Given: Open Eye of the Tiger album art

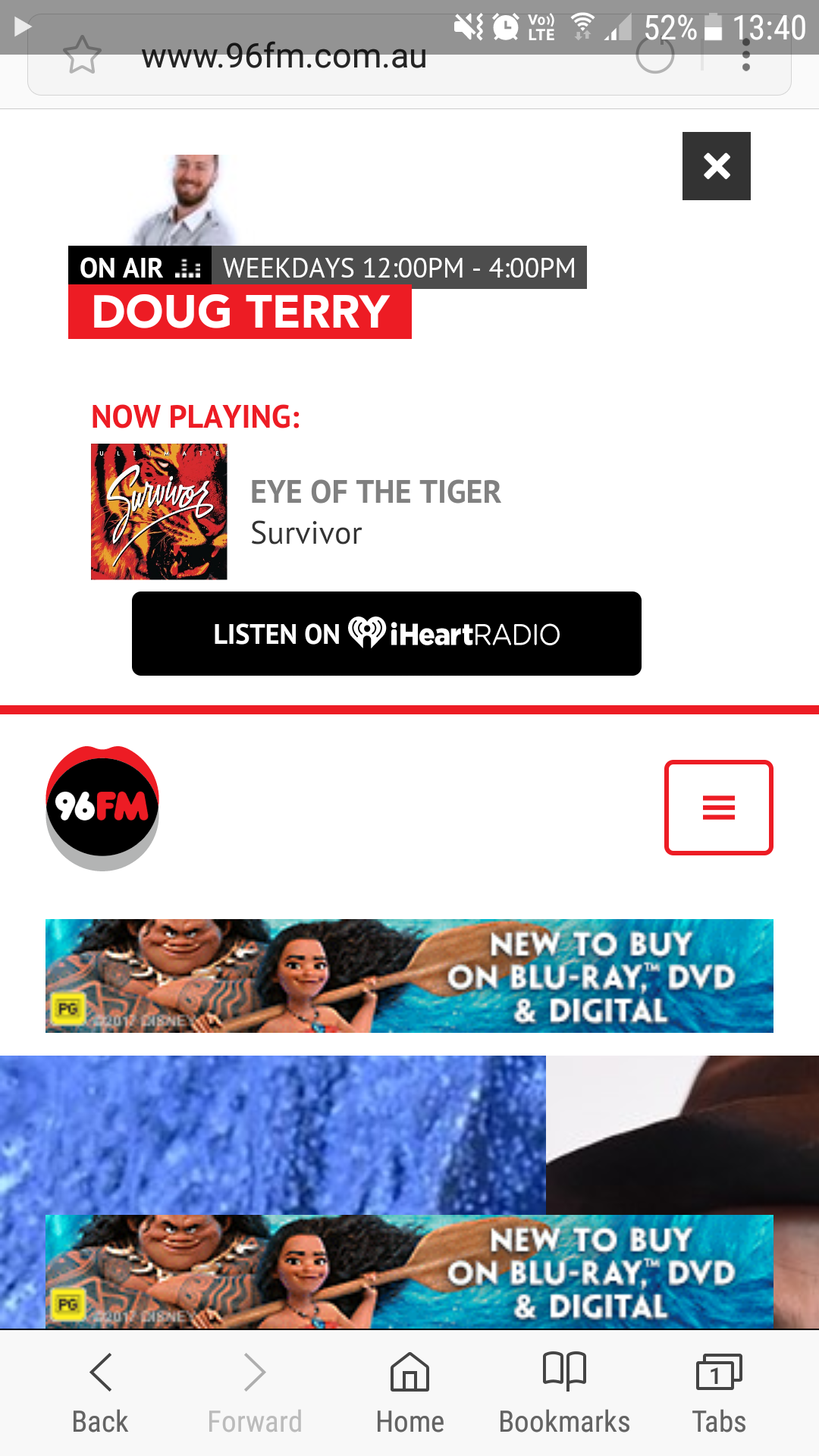Looking at the screenshot, I should coord(159,512).
